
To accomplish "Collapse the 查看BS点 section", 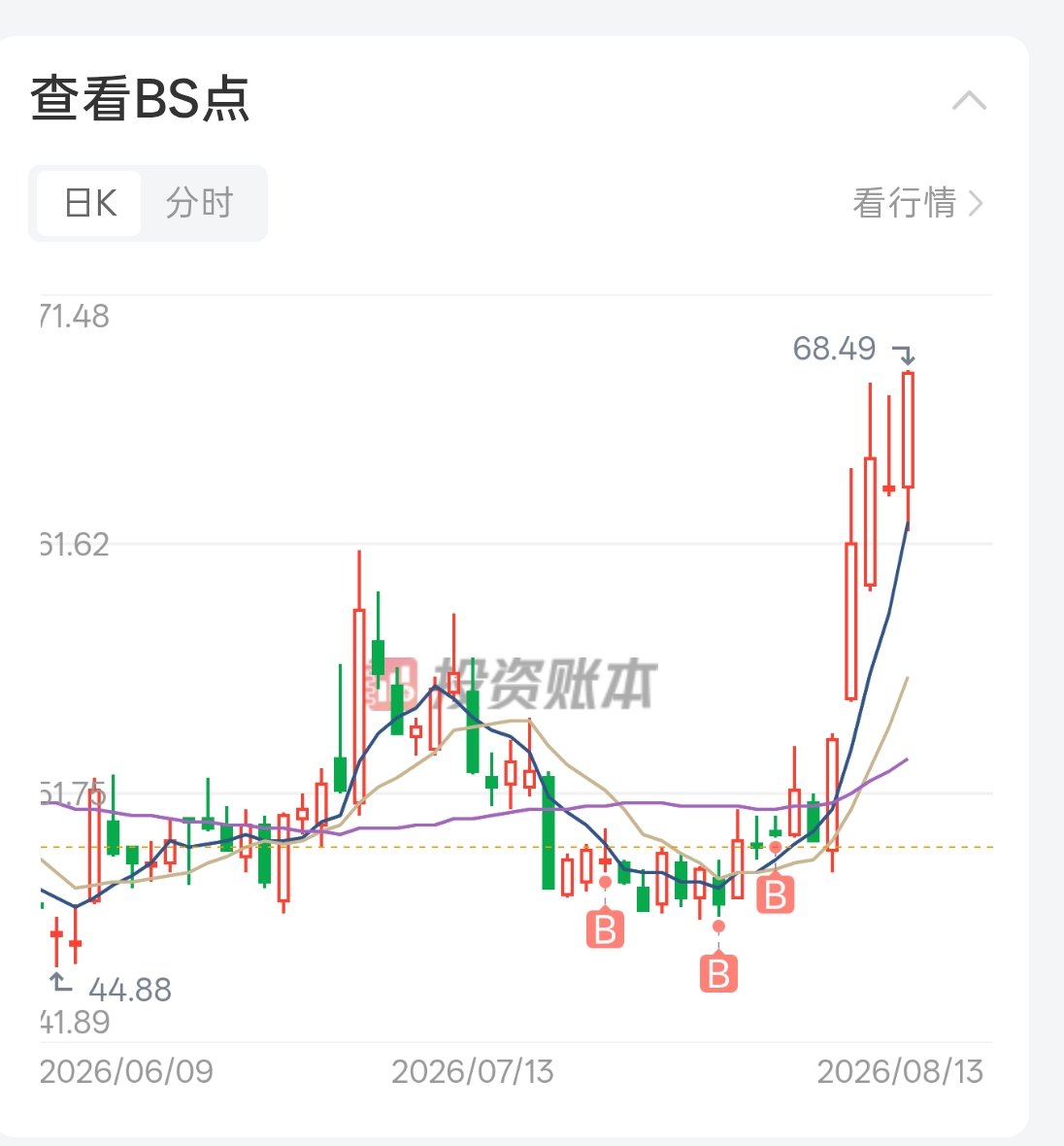I will pyautogui.click(x=969, y=101).
